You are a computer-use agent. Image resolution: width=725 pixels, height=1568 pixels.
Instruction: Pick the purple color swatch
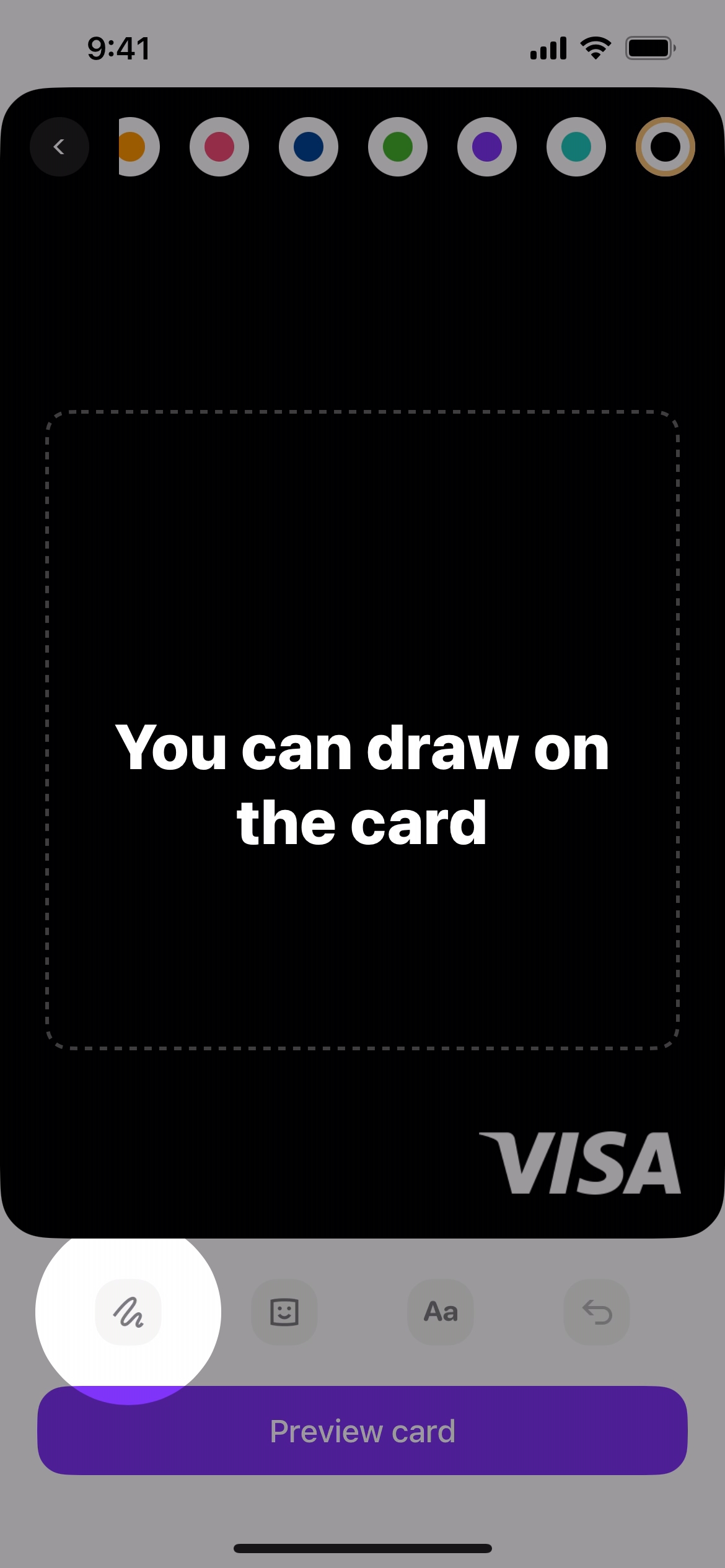pyautogui.click(x=487, y=147)
